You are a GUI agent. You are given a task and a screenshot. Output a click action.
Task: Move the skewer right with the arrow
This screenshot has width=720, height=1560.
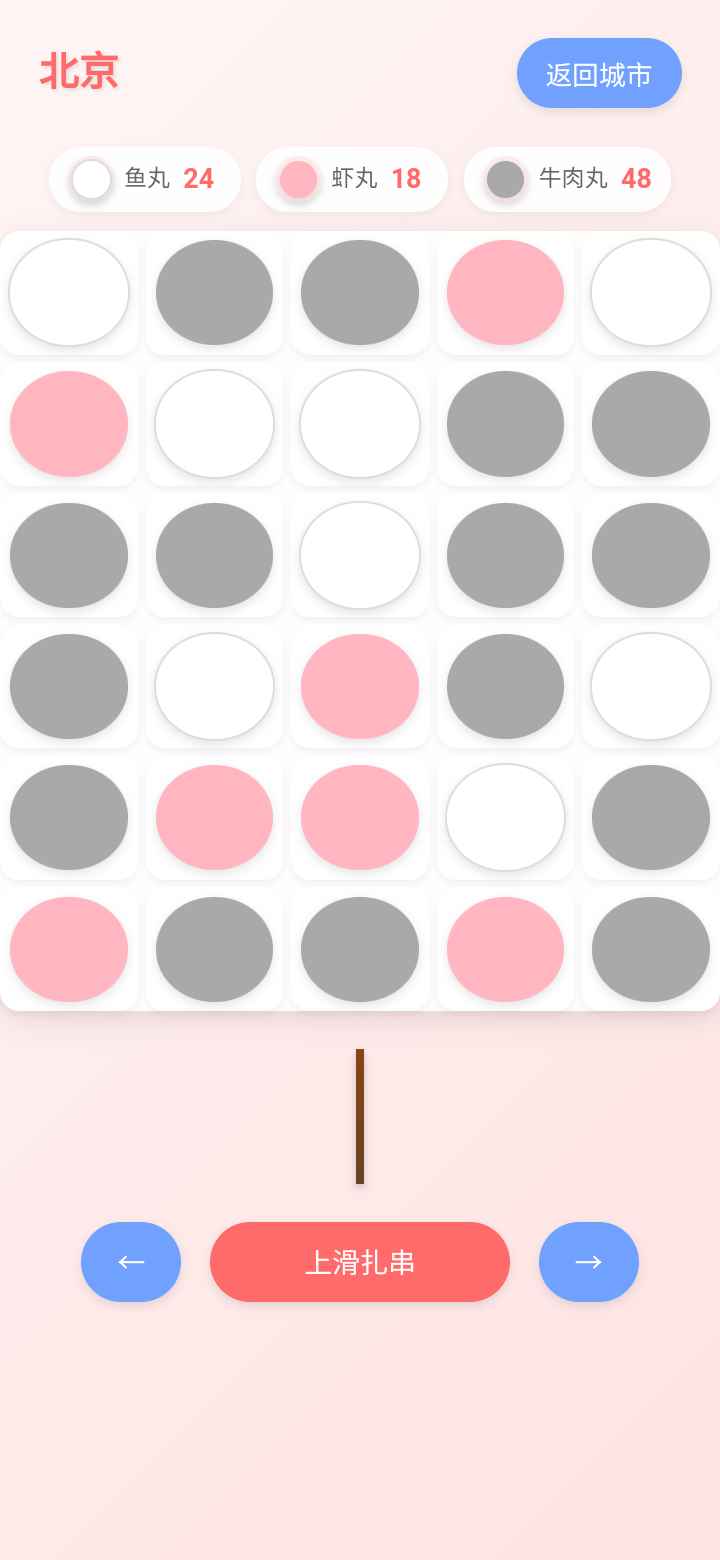click(x=589, y=1262)
